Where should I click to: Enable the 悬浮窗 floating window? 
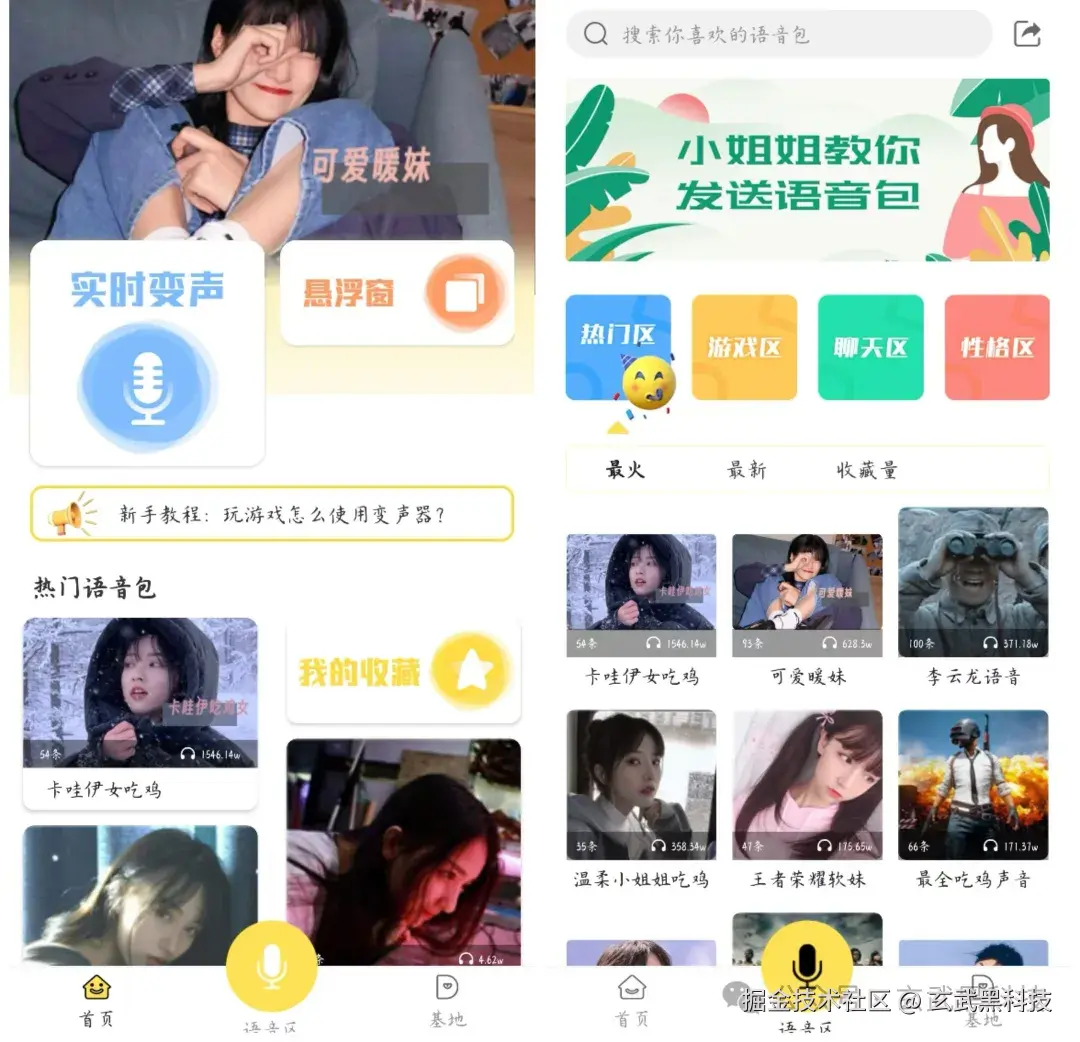point(397,293)
